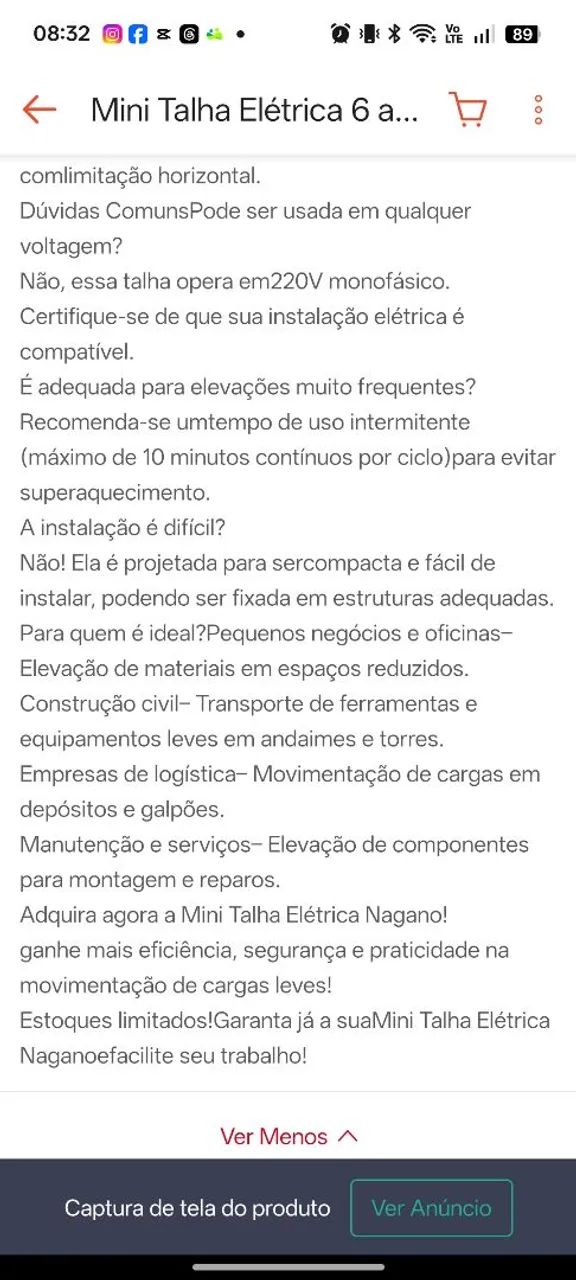Collapse description with Ver Menos

[288, 1136]
